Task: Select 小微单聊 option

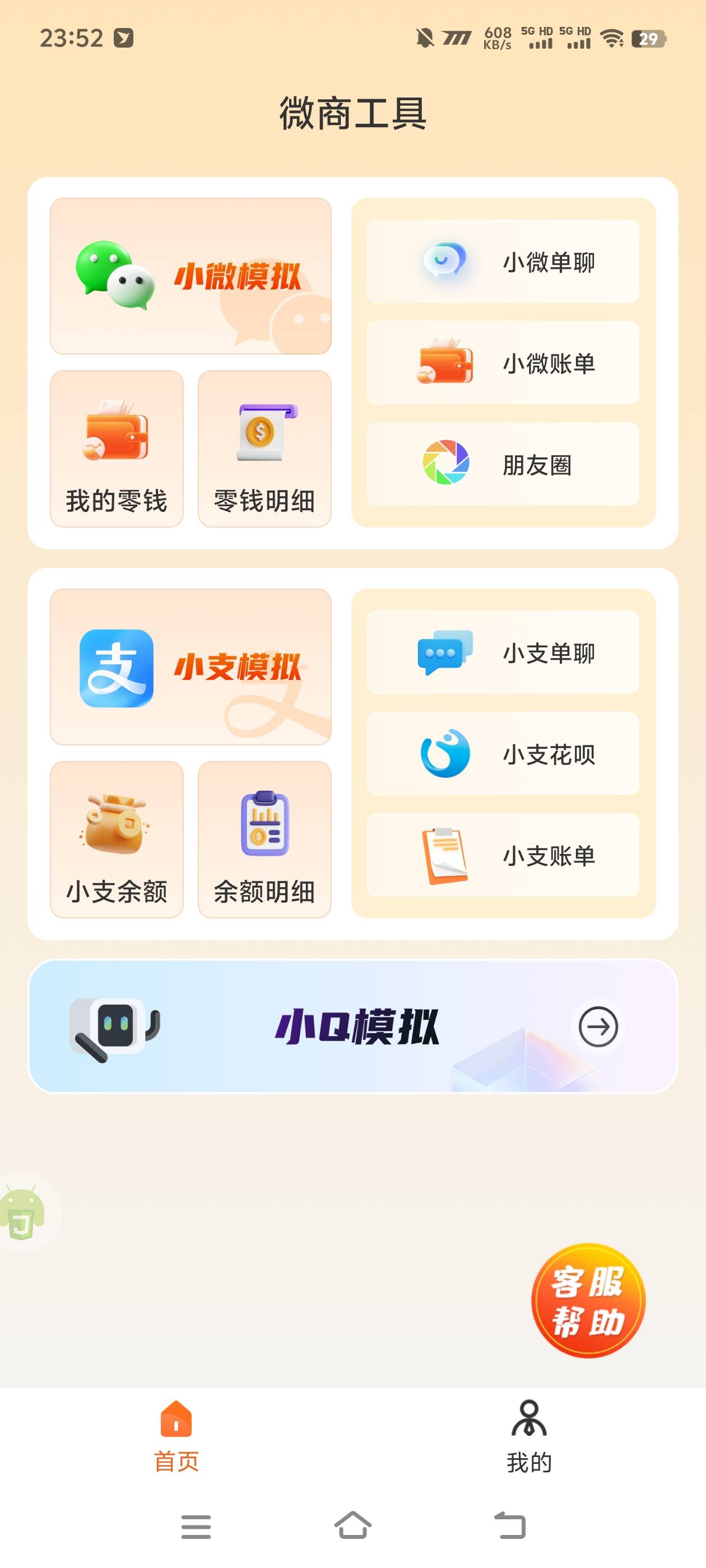Action: (x=503, y=262)
